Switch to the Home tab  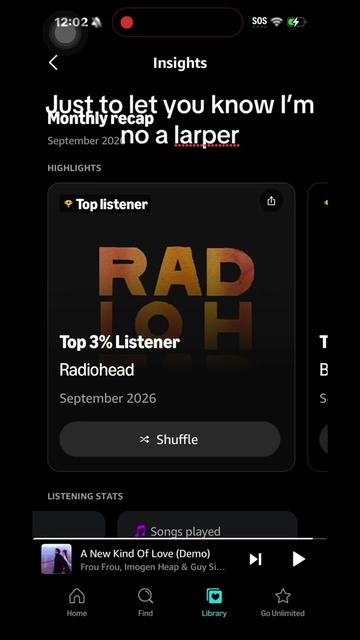point(77,602)
